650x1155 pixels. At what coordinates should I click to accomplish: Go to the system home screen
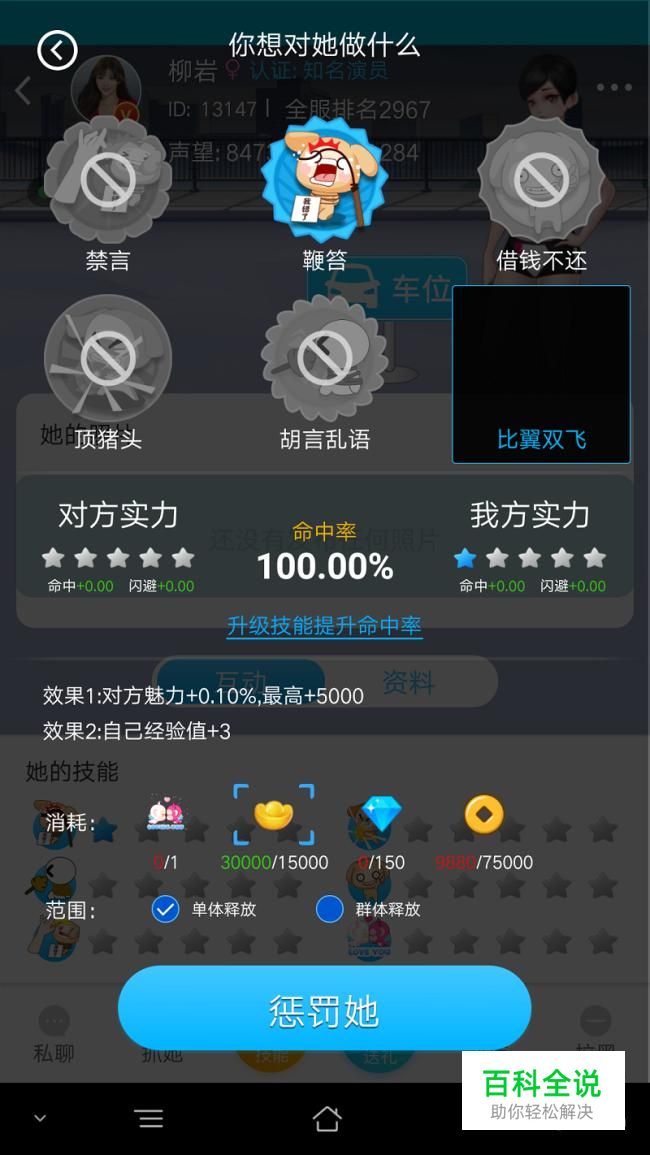pos(326,1118)
